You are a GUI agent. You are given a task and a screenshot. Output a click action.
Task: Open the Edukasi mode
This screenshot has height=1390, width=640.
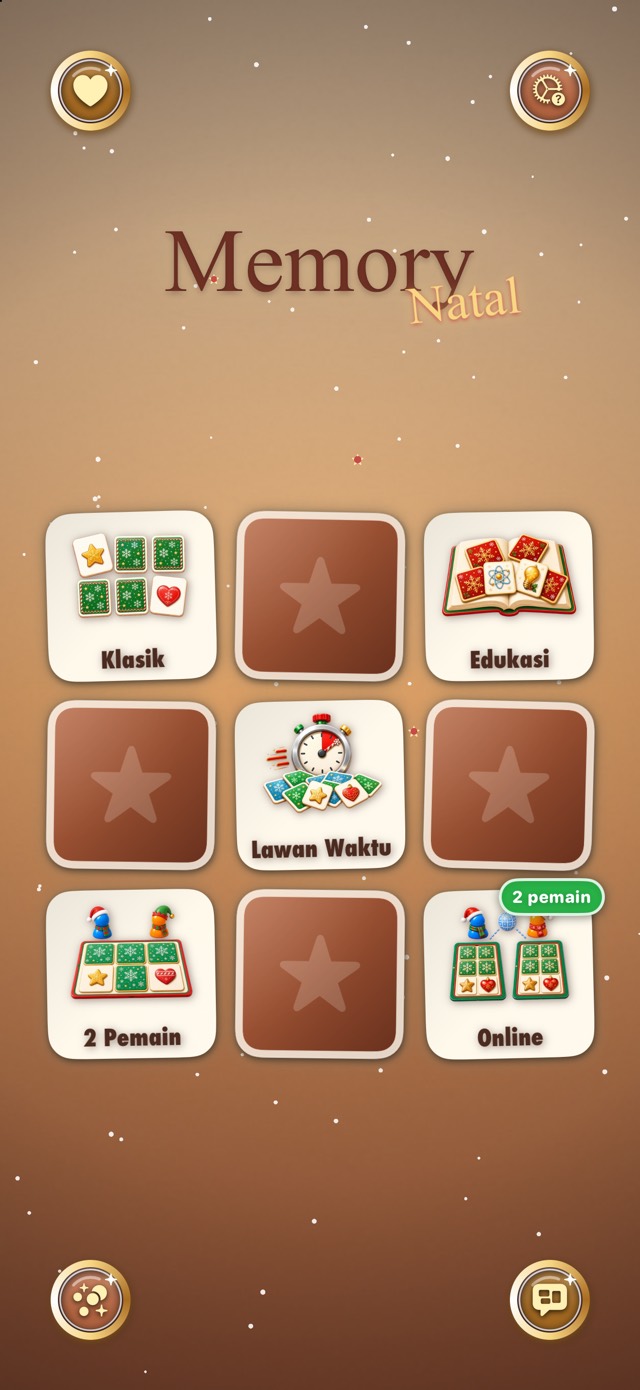pos(509,596)
